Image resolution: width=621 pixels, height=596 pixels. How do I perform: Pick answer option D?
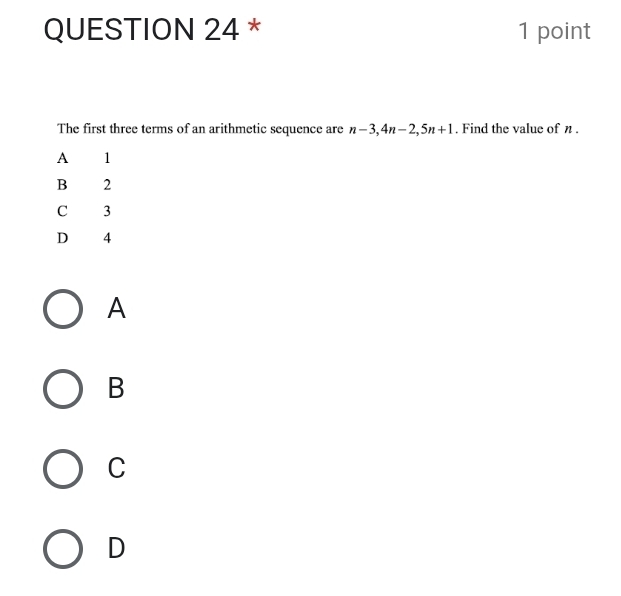pos(63,548)
